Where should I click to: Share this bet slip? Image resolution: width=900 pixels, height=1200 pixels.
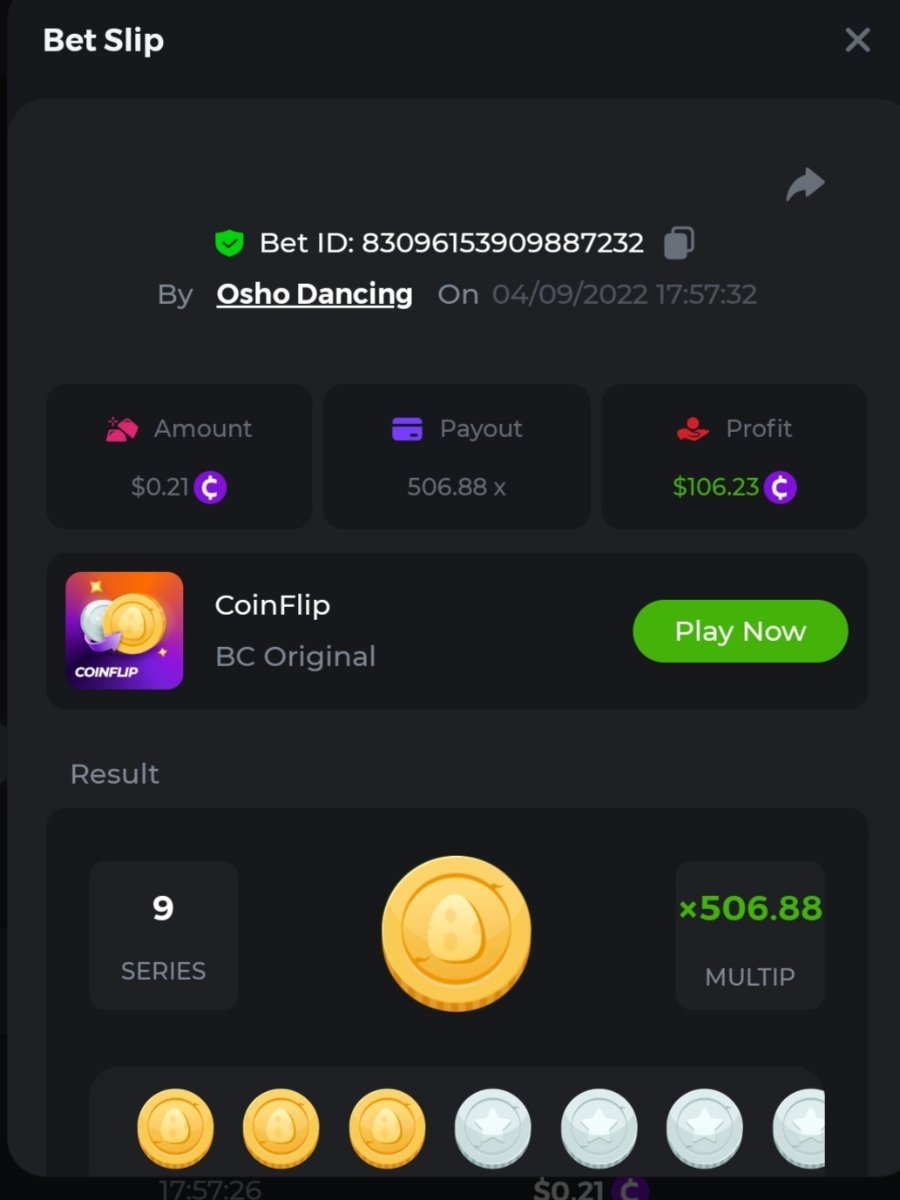coord(805,184)
